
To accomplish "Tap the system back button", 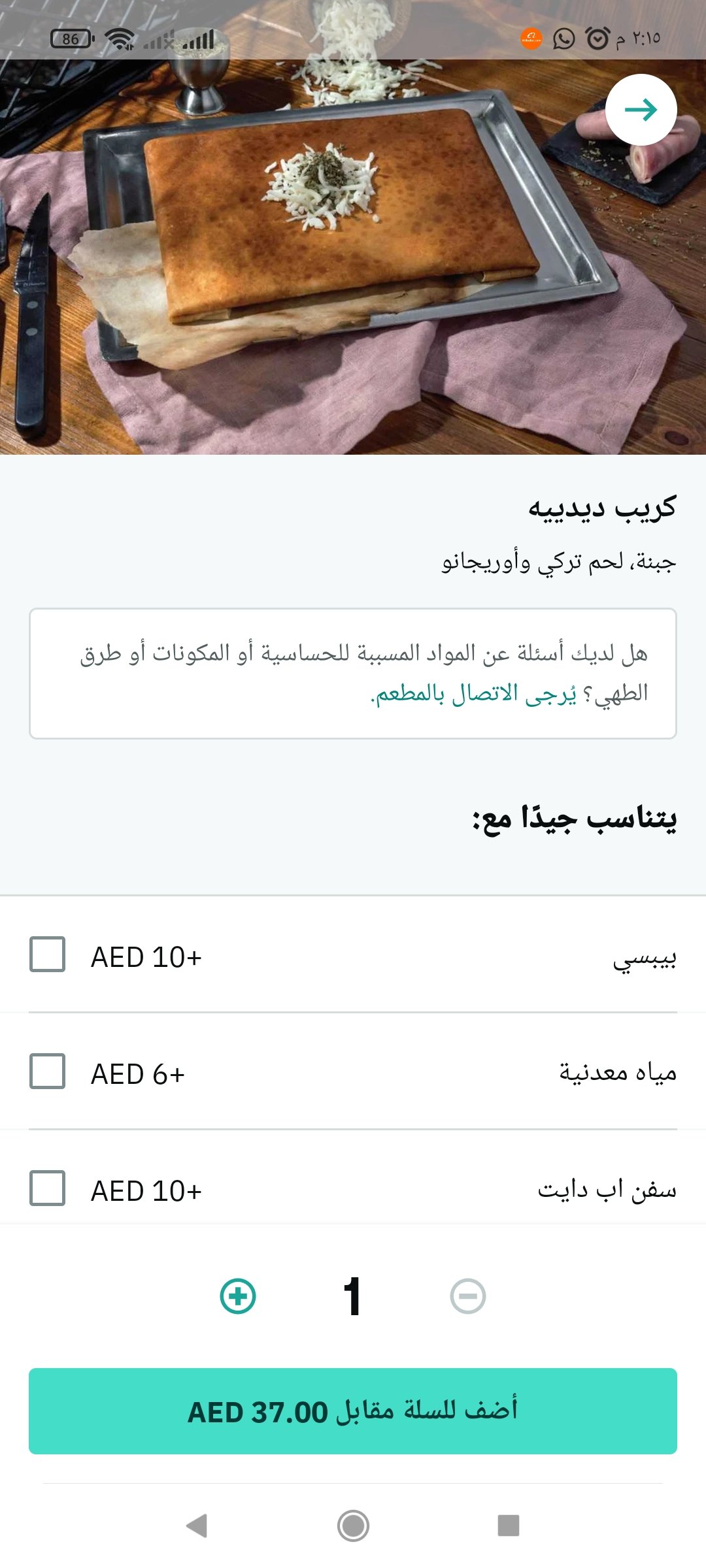I will [197, 1526].
